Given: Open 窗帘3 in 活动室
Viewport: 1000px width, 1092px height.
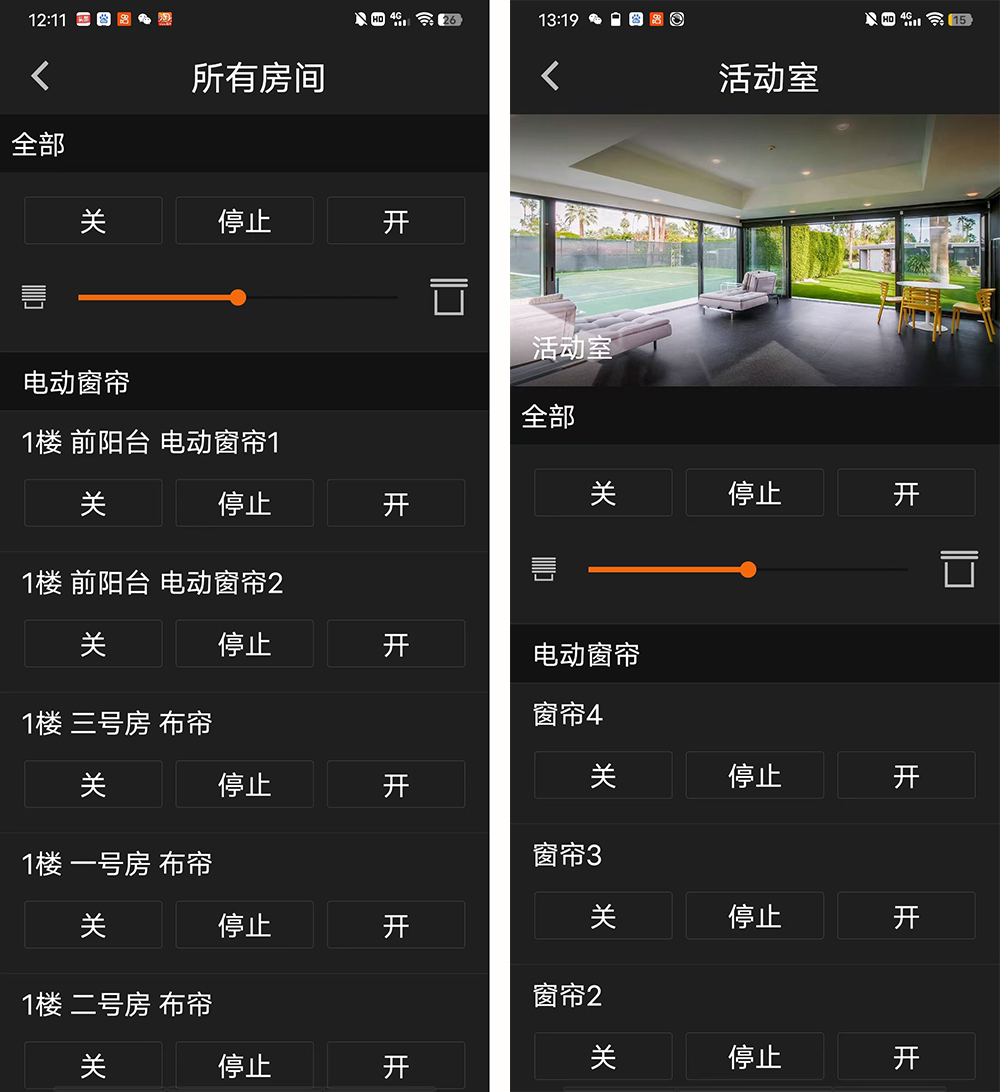Looking at the screenshot, I should [906, 916].
